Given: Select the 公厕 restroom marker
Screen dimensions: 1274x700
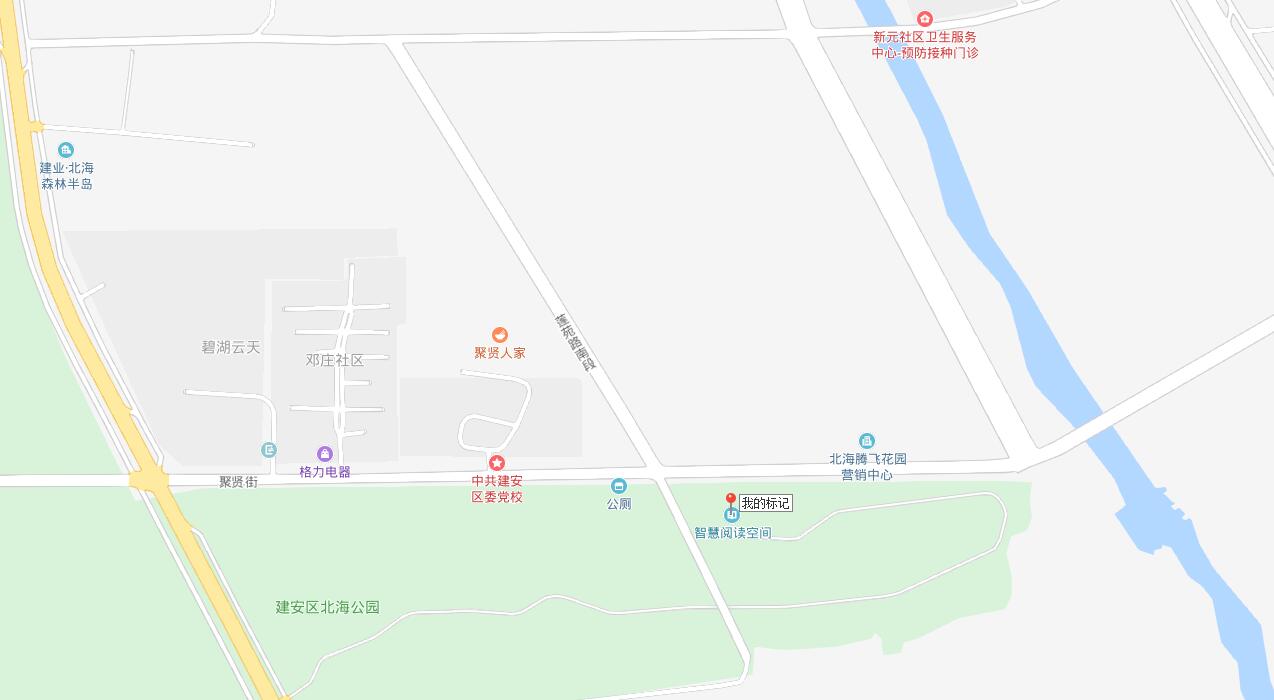Looking at the screenshot, I should pos(619,486).
